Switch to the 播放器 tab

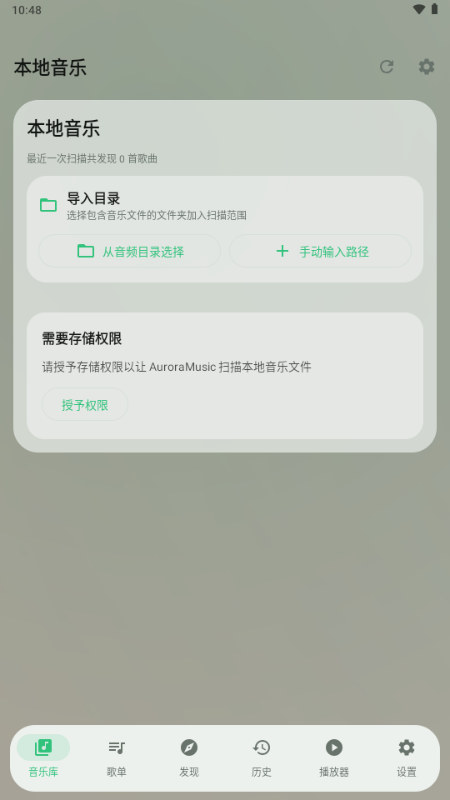[x=334, y=758]
